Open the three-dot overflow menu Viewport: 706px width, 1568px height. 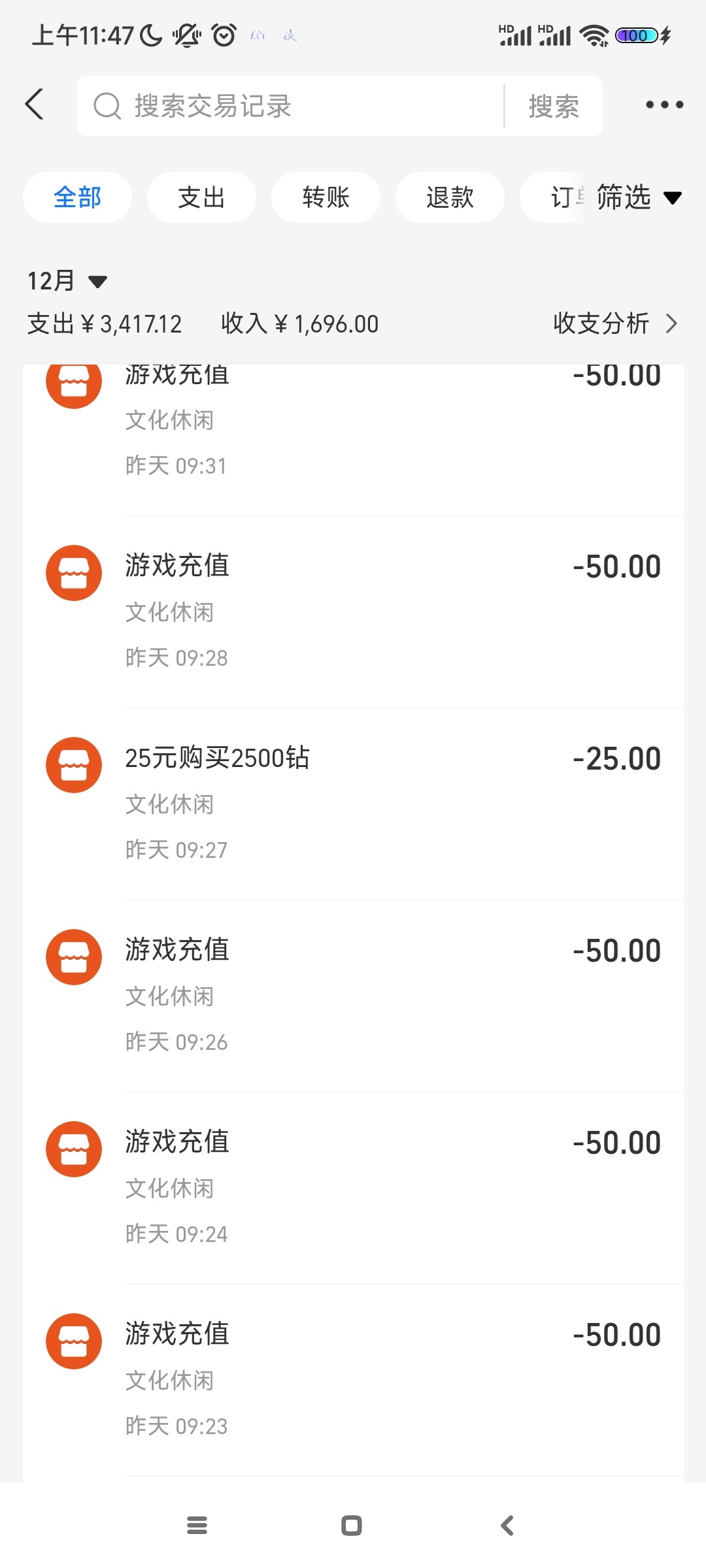(x=664, y=105)
